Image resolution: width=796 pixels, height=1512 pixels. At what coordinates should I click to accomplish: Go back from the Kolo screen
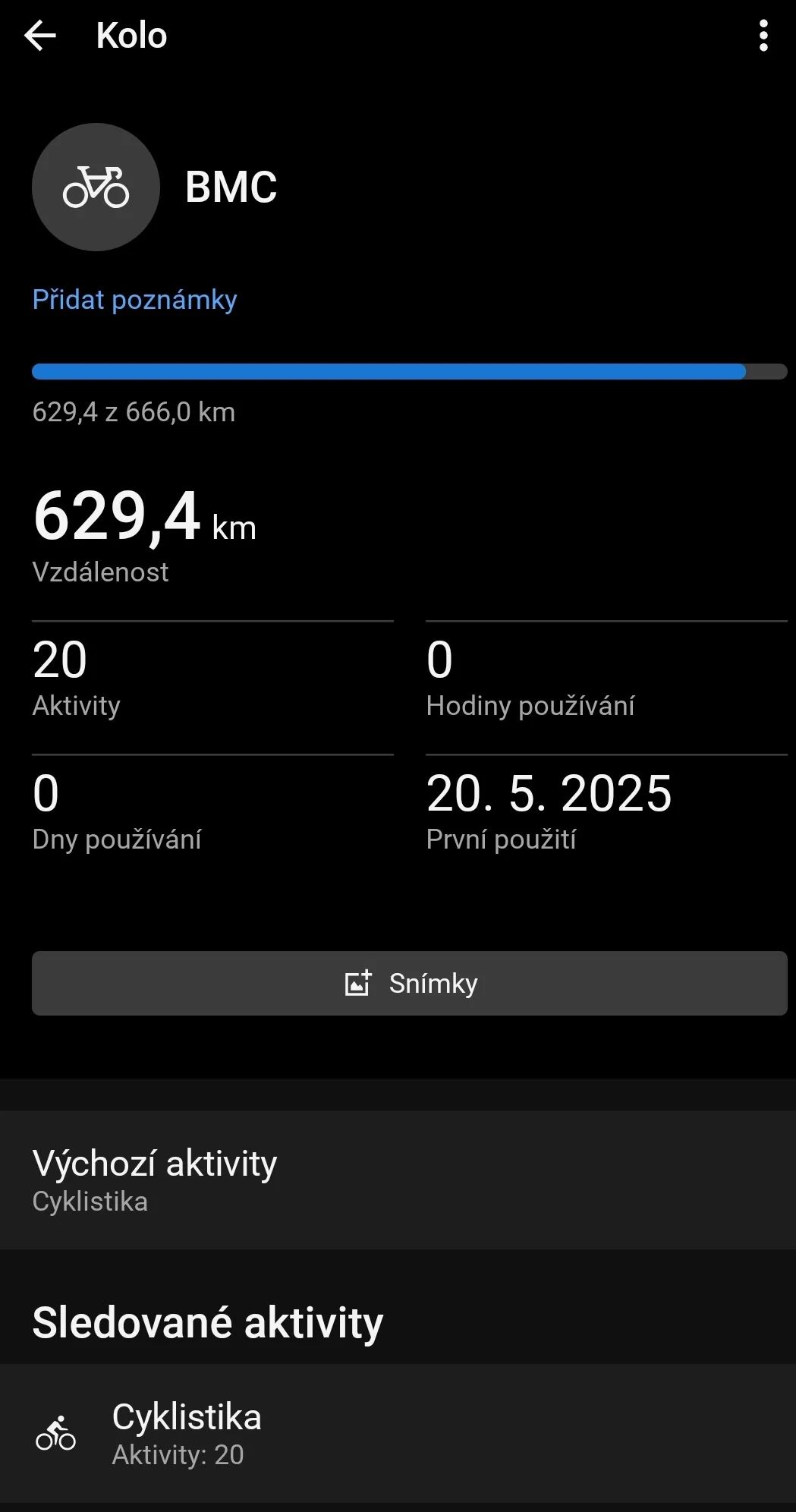point(40,36)
